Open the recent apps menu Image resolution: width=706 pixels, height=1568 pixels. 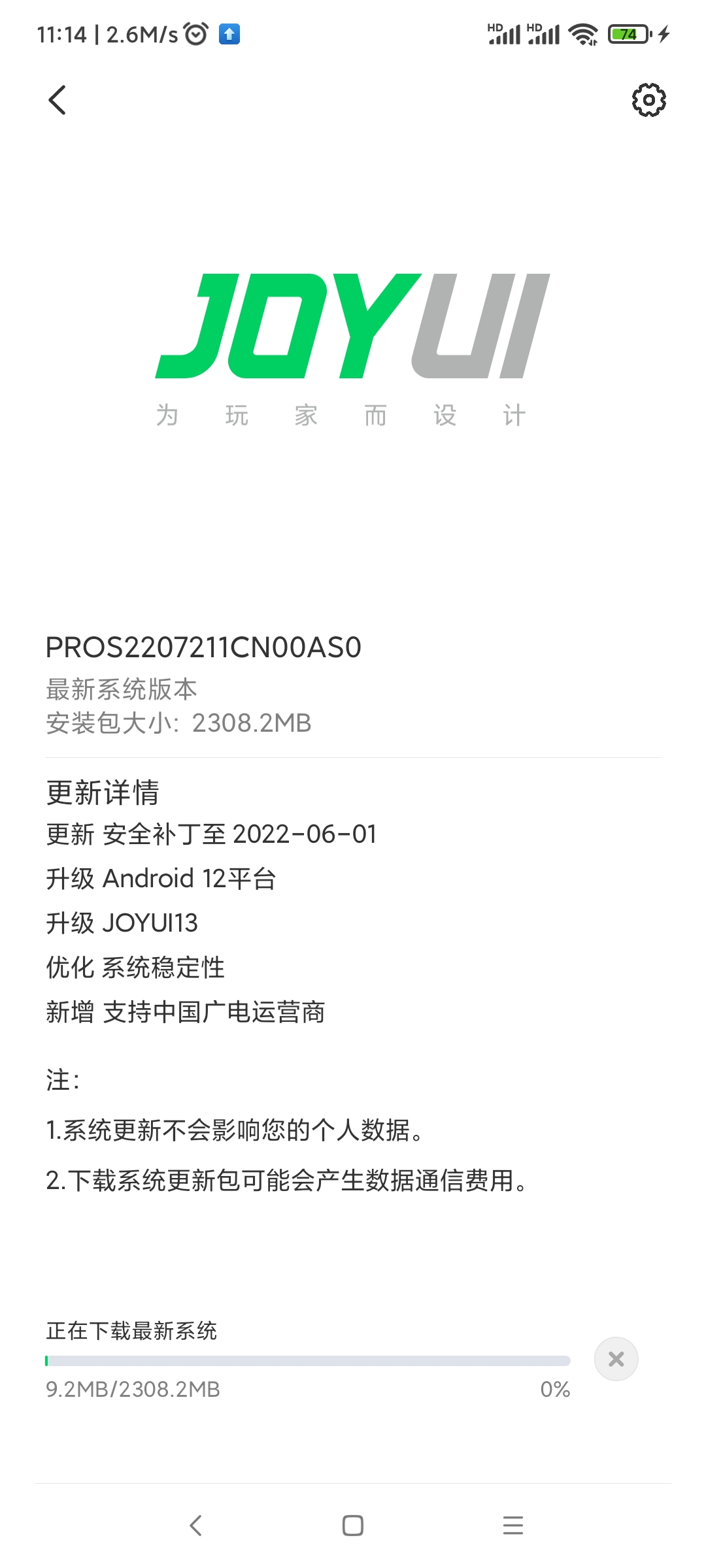point(513,1526)
